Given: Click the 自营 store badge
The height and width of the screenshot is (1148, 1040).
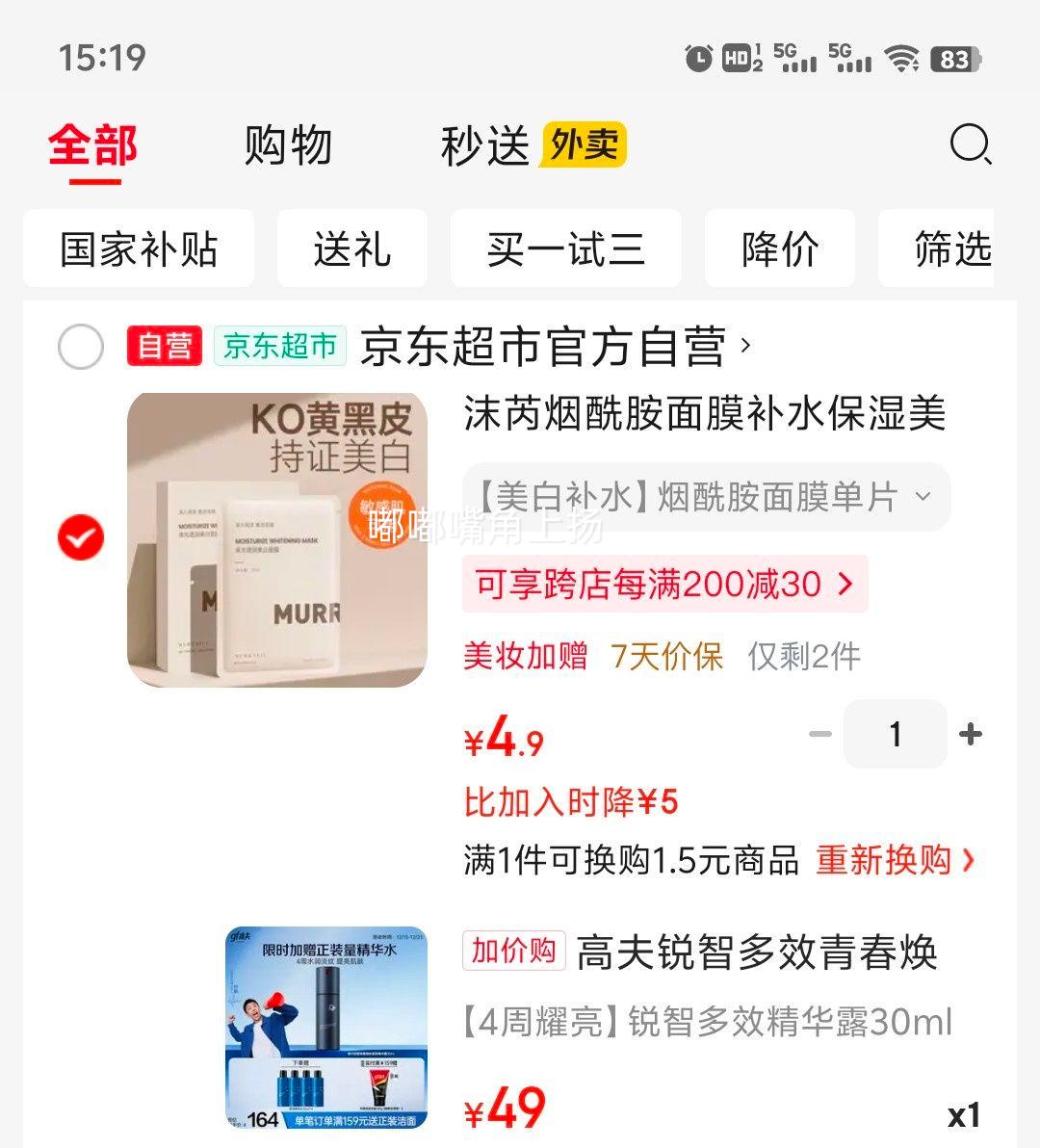Looking at the screenshot, I should click(x=164, y=345).
